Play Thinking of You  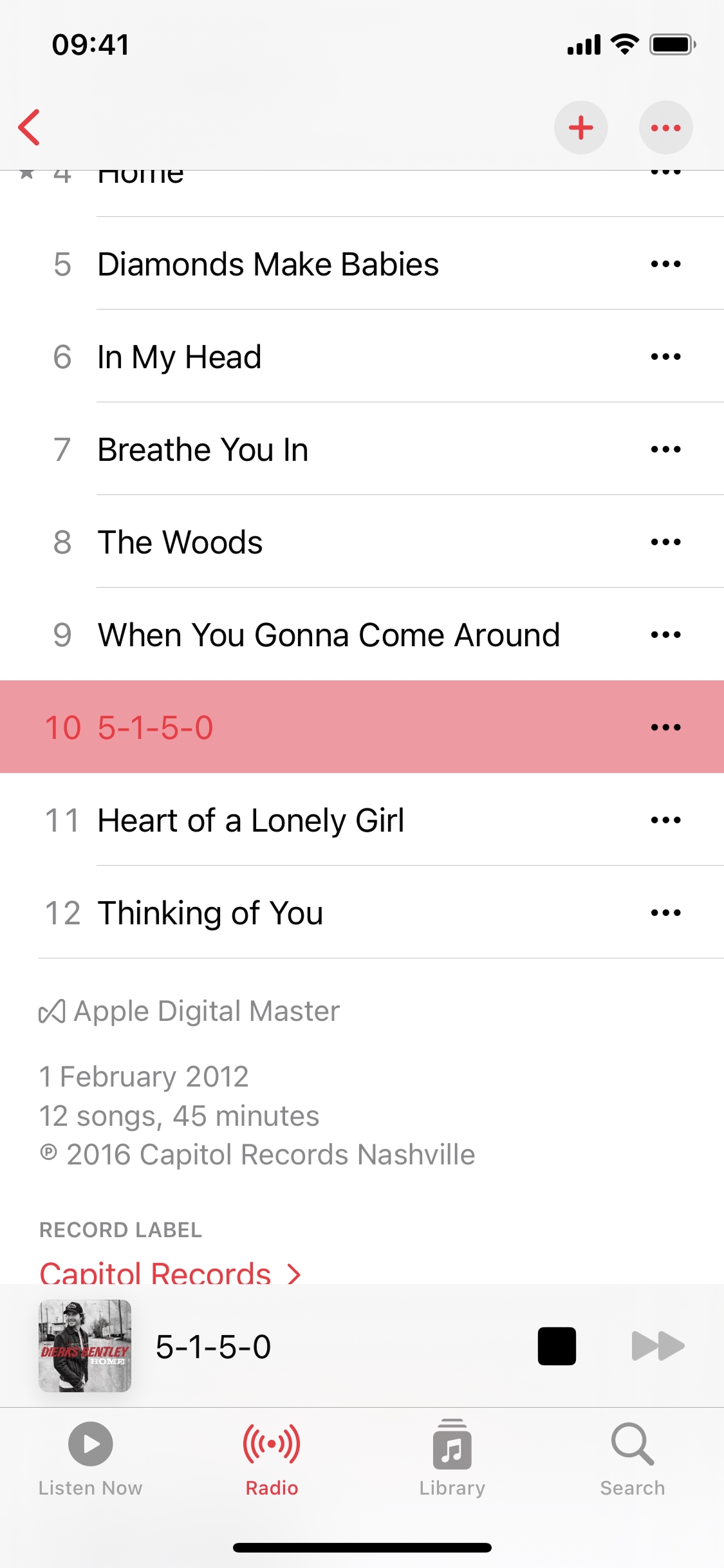[x=210, y=913]
